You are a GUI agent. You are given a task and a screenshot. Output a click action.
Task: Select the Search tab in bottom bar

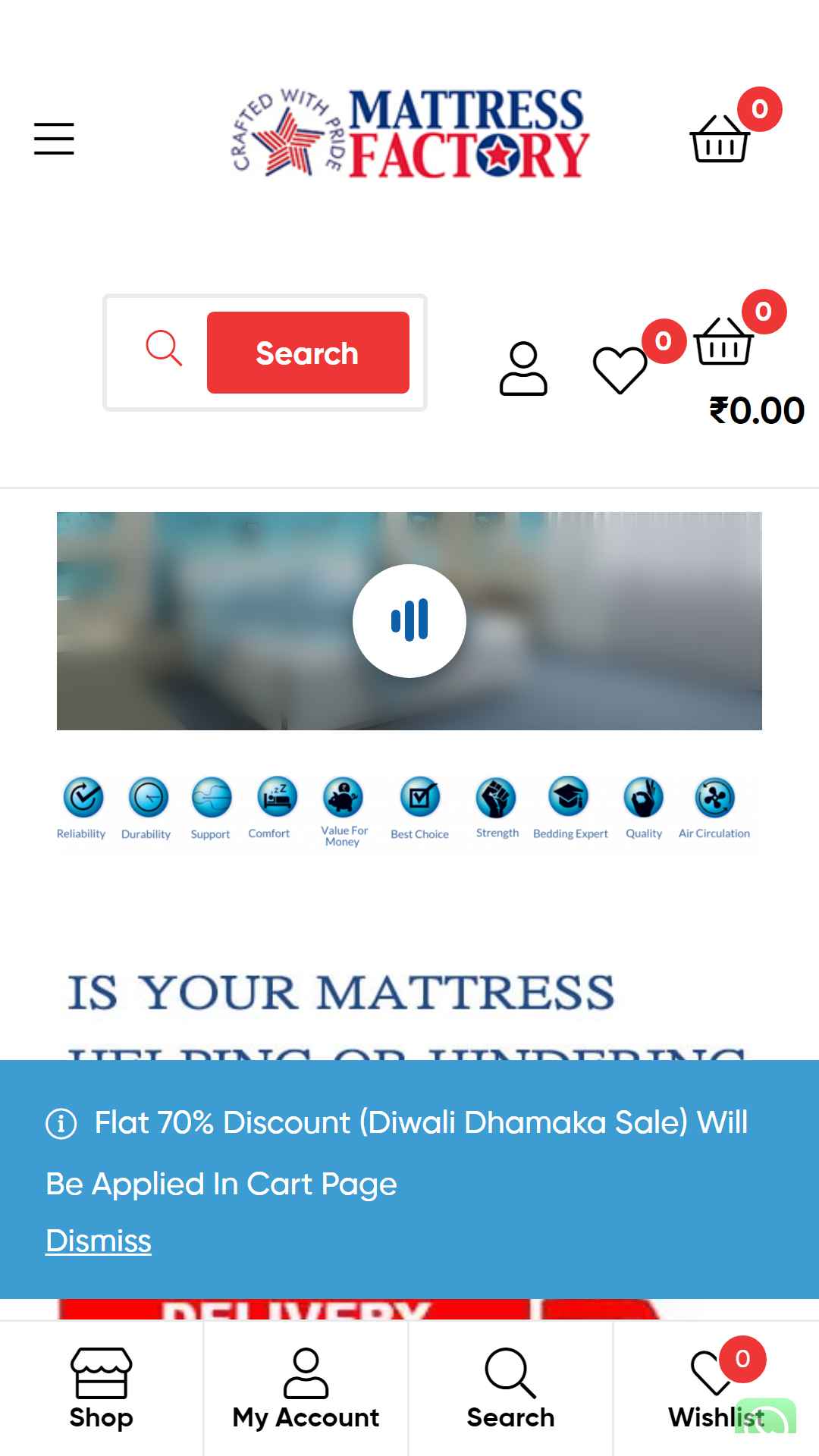(x=511, y=1389)
